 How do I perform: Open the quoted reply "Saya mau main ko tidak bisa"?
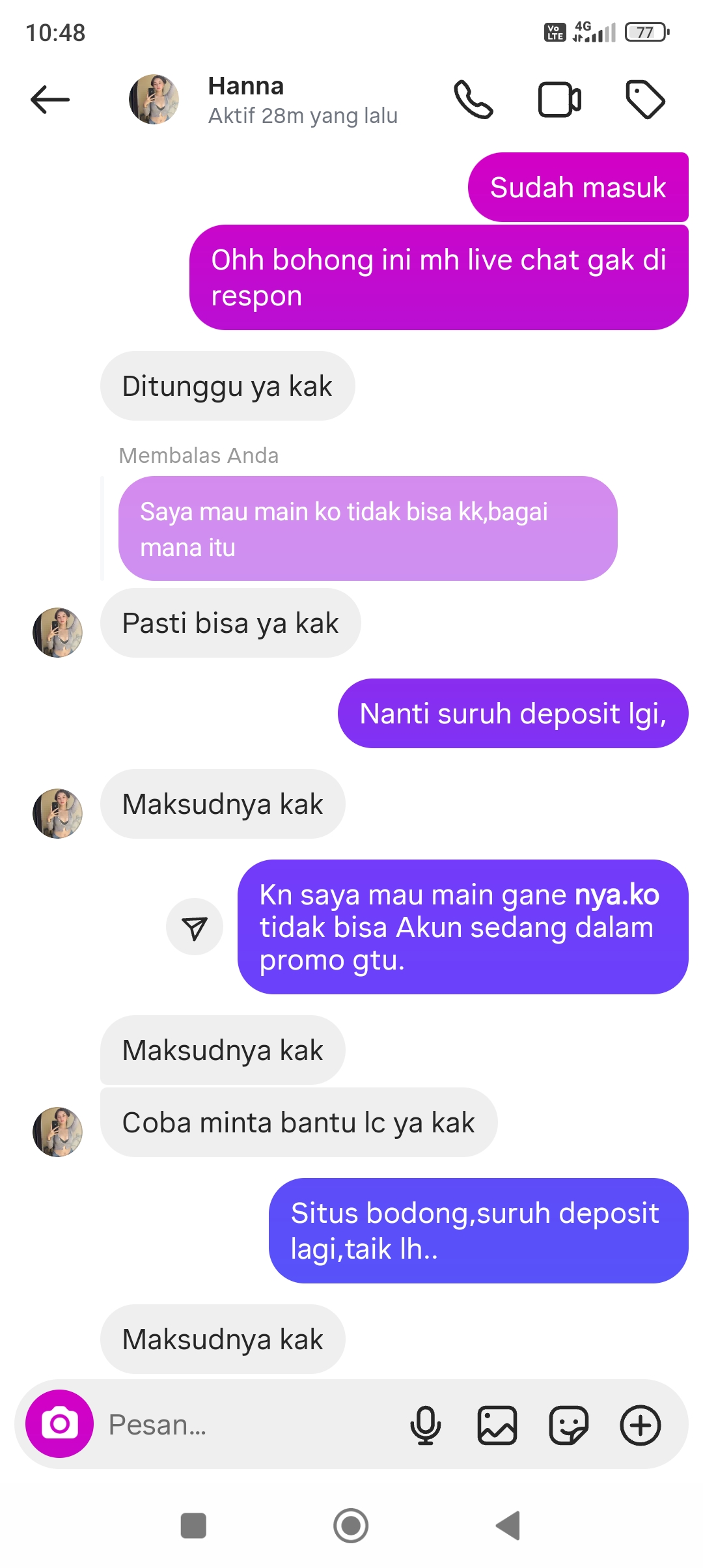(x=367, y=529)
